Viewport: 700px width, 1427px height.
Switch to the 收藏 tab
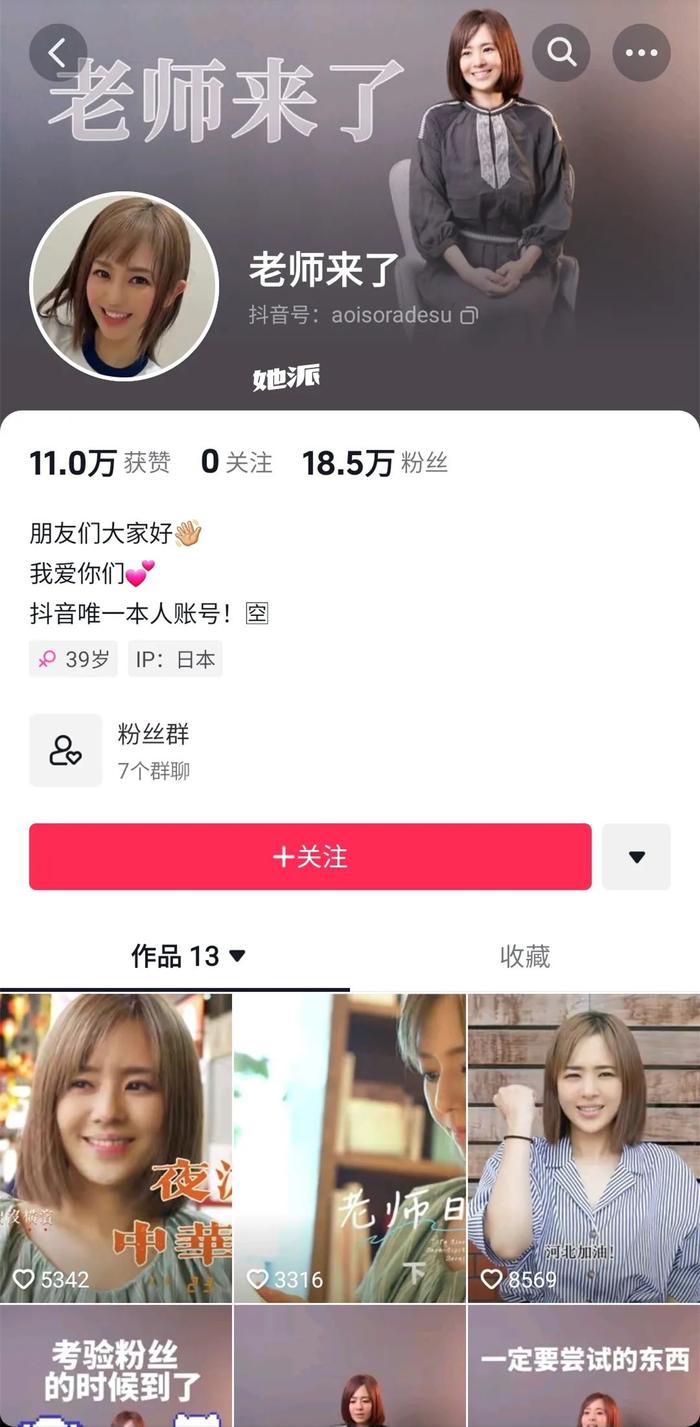(x=525, y=956)
